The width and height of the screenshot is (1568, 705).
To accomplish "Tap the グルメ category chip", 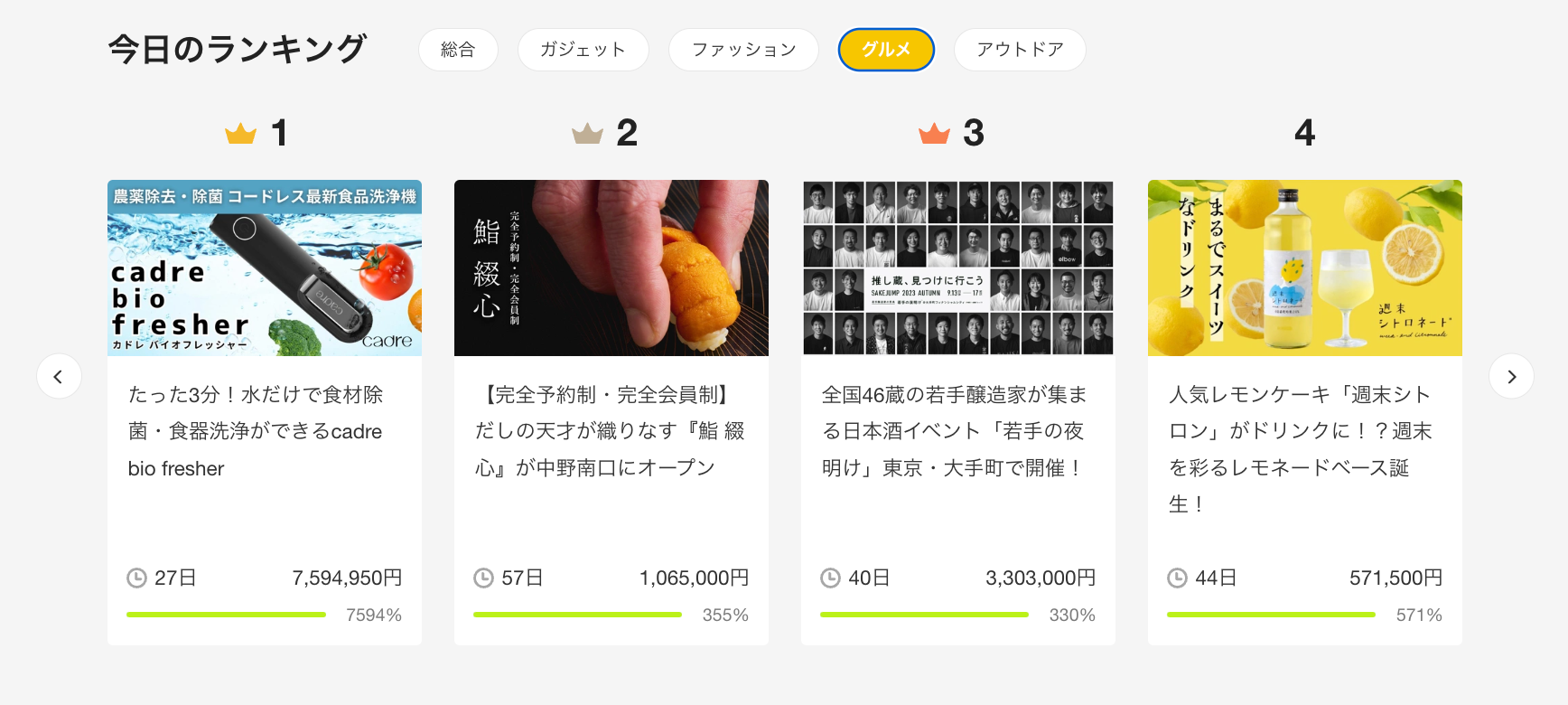I will [x=886, y=50].
